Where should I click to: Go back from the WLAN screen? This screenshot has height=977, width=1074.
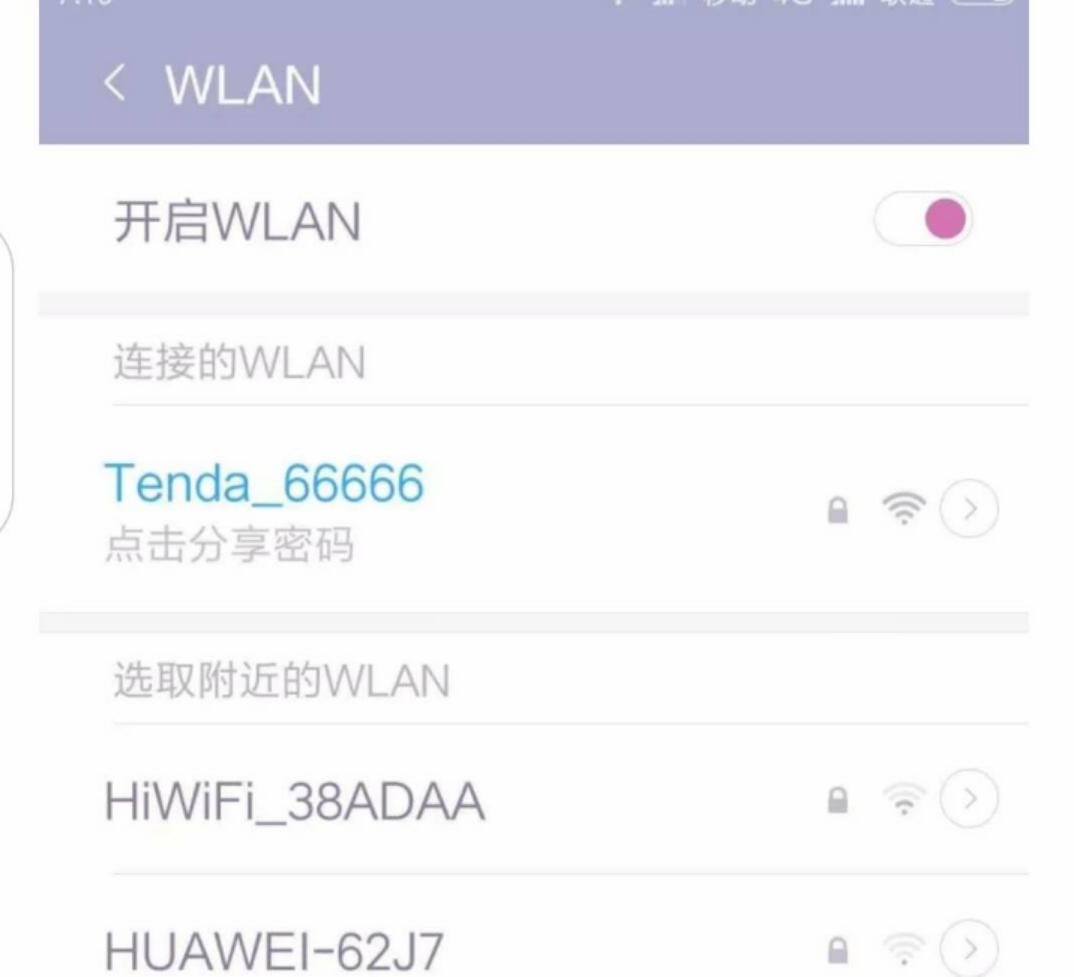point(116,85)
